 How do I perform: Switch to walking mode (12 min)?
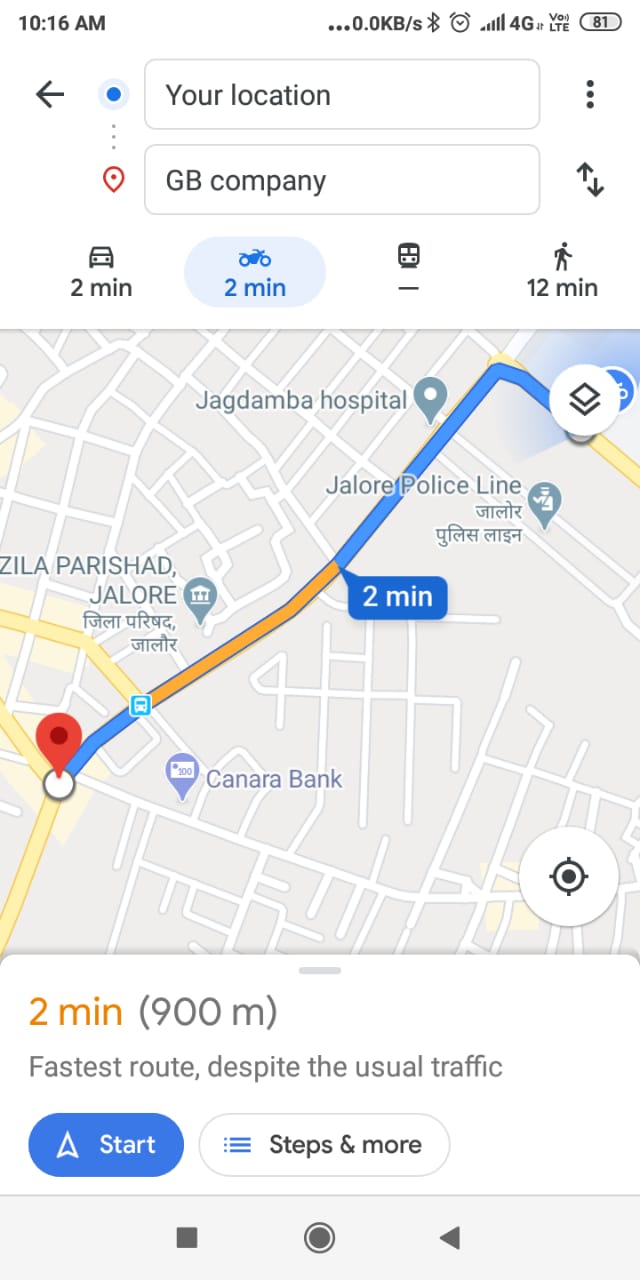[x=562, y=272]
